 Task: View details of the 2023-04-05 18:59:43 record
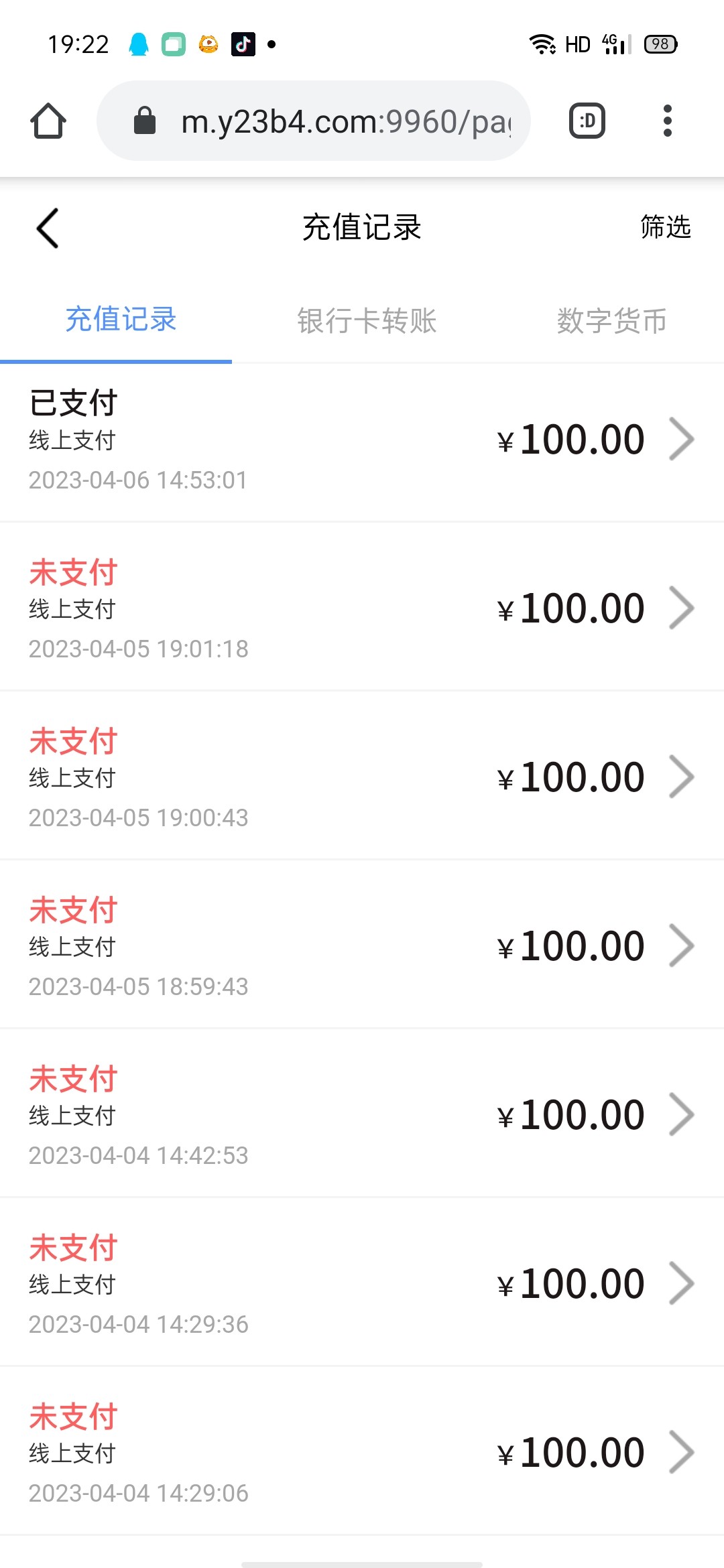click(362, 946)
